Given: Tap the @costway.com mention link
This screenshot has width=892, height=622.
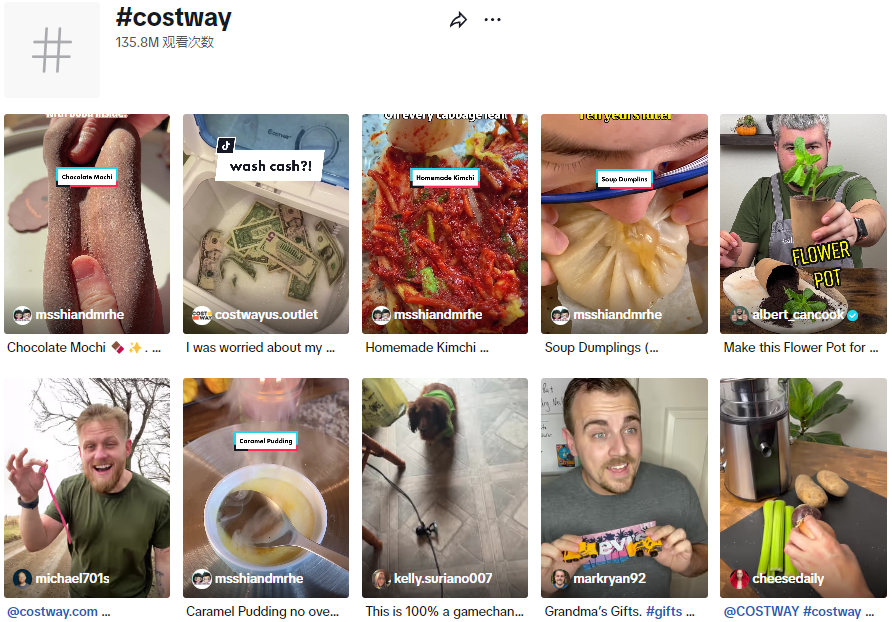Looking at the screenshot, I should coord(53,611).
